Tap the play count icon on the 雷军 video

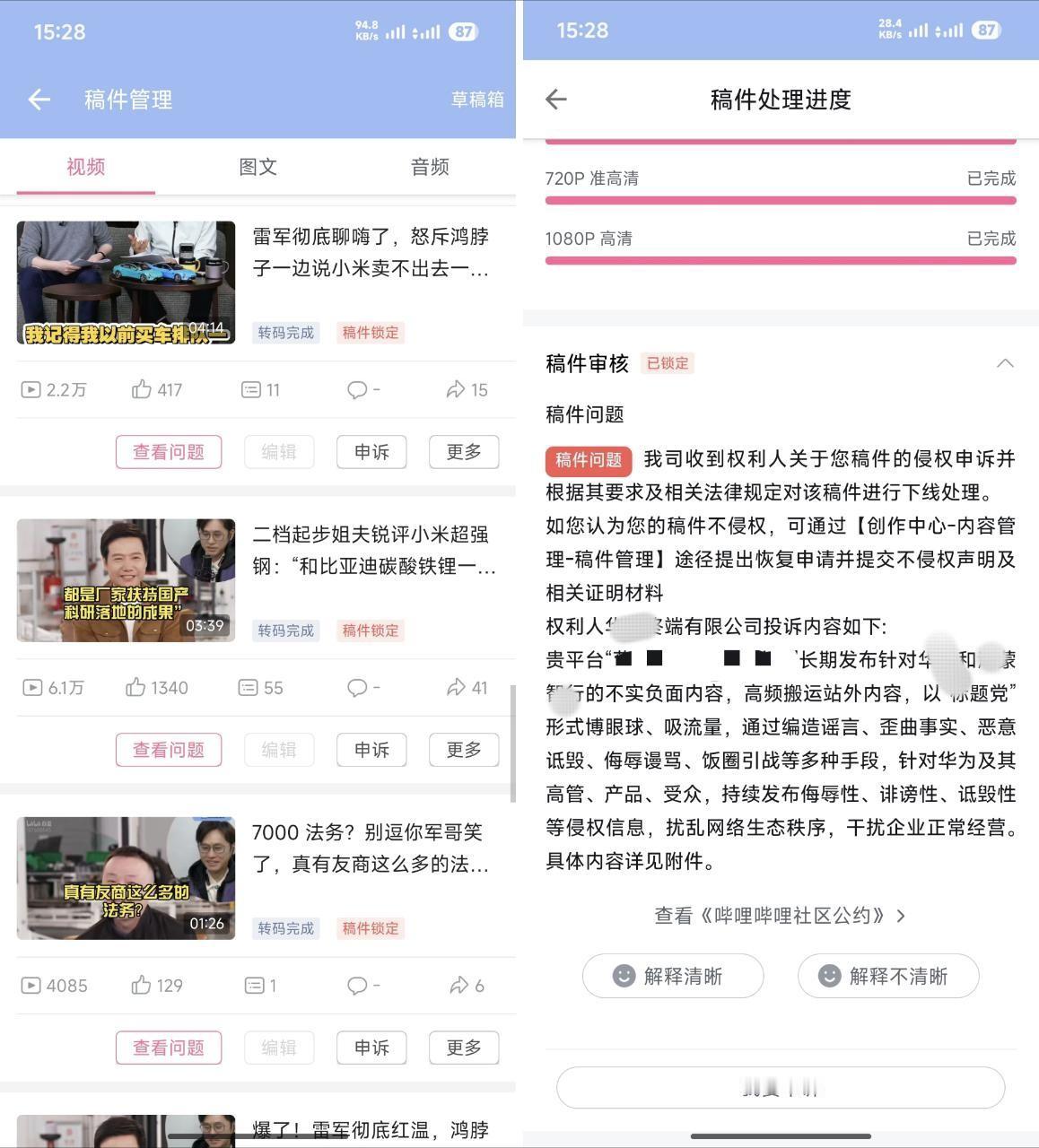[32, 389]
